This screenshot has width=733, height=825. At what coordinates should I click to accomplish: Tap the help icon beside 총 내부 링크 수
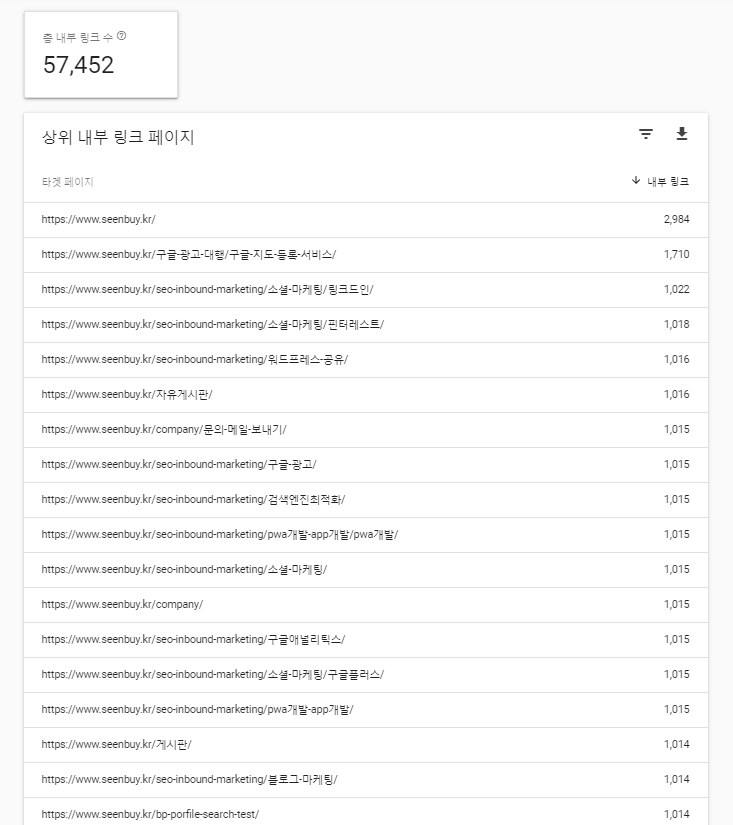122,36
